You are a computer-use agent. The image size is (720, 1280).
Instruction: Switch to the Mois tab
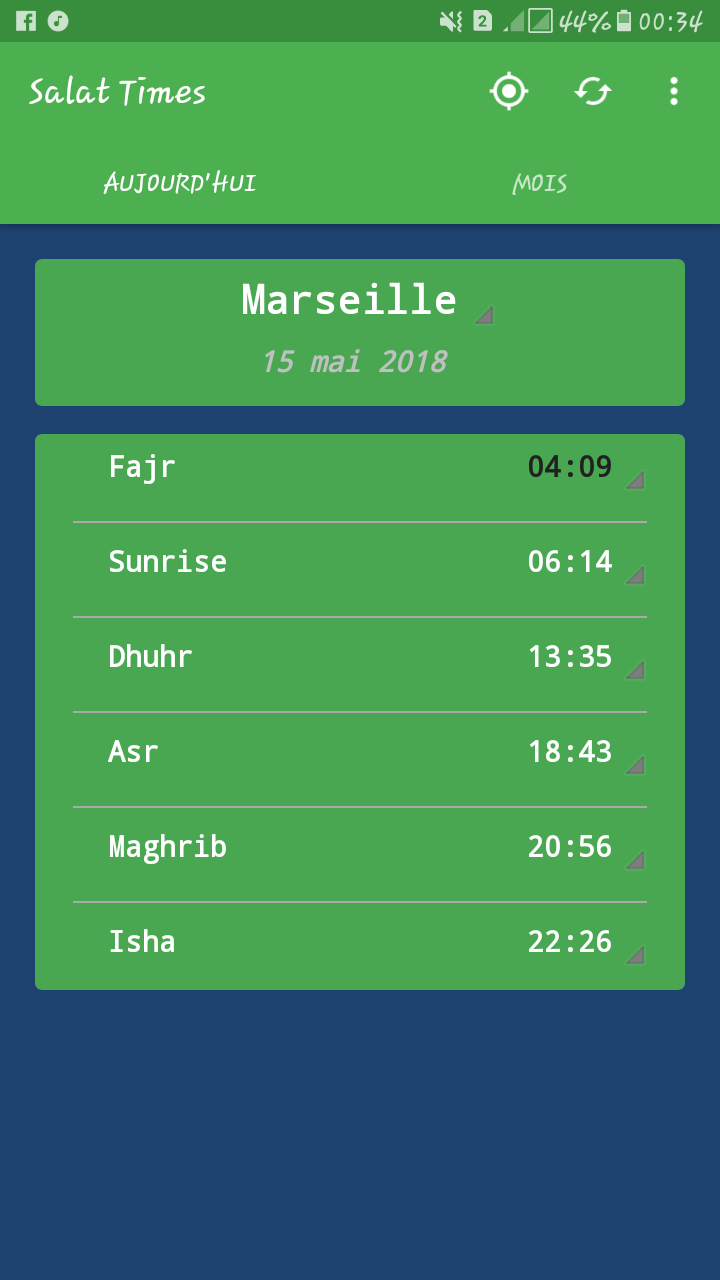(x=540, y=183)
